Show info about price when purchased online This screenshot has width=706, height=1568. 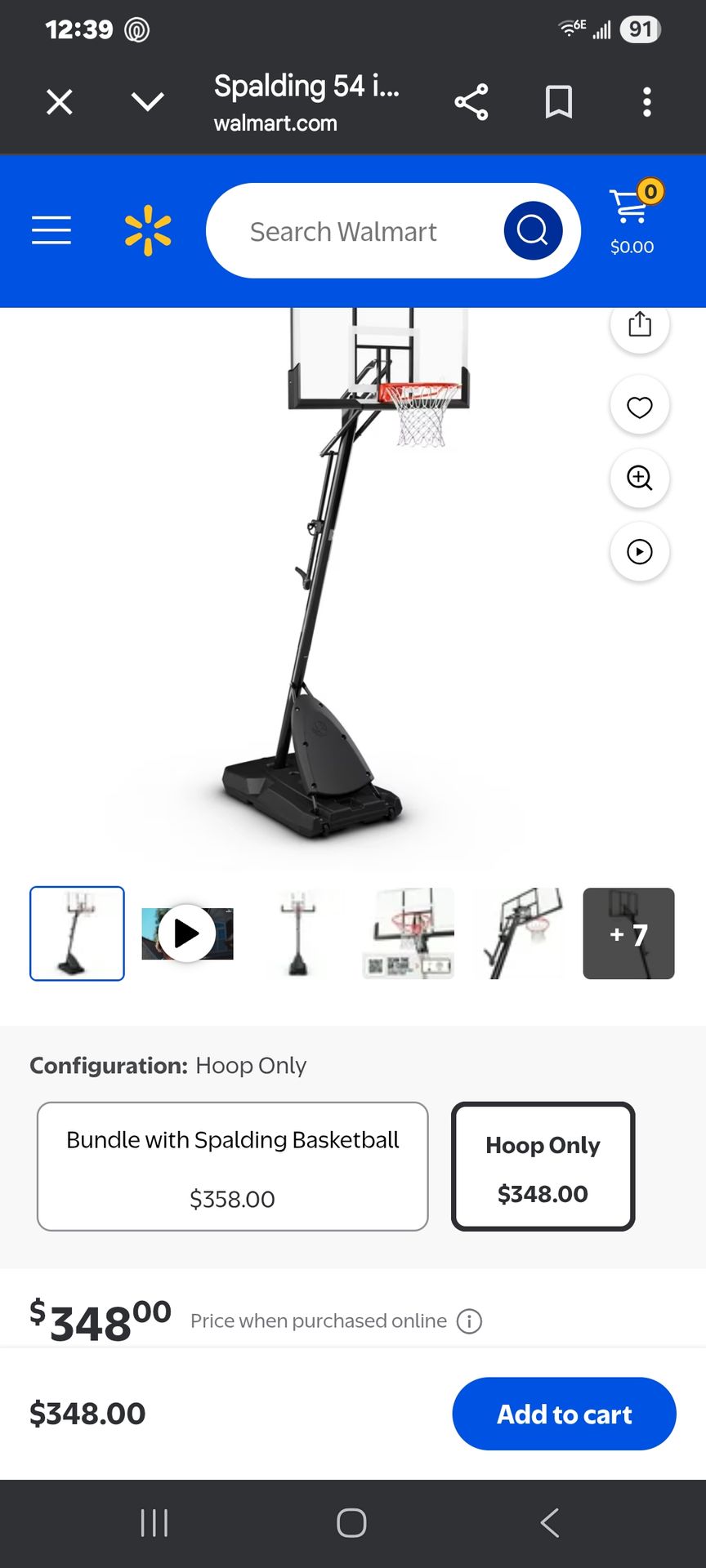pyautogui.click(x=469, y=1321)
